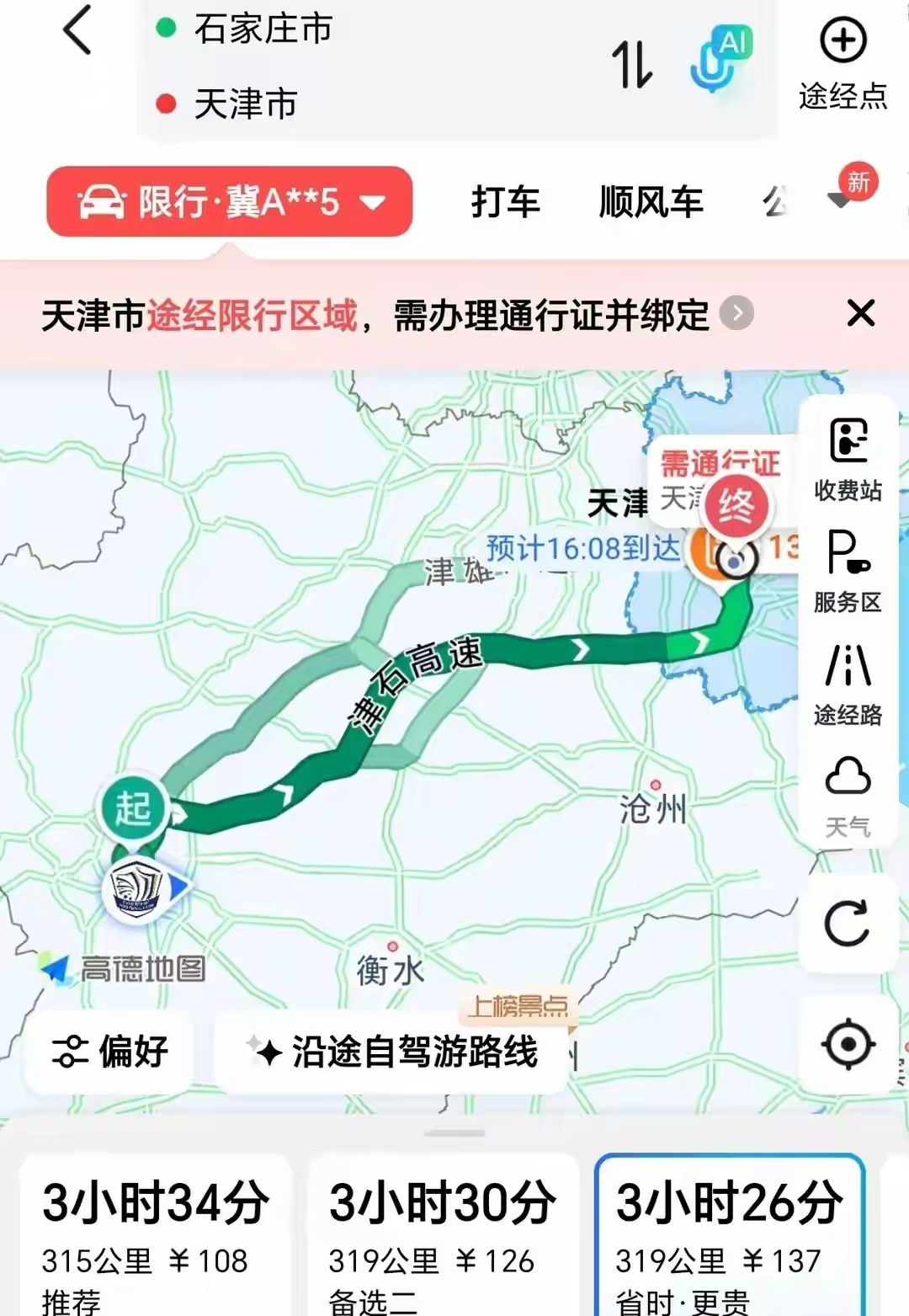Screen dimensions: 909x1316
Task: View 途经路 roads along route
Action: coord(848,685)
